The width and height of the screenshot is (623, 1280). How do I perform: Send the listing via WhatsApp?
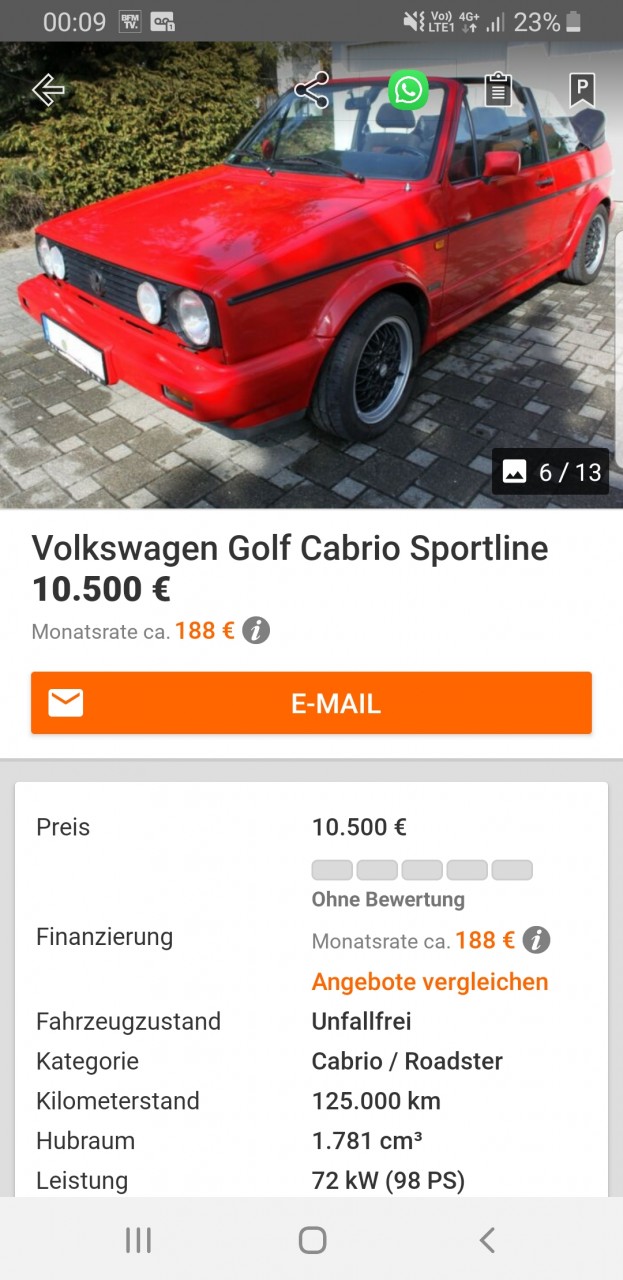coord(408,90)
